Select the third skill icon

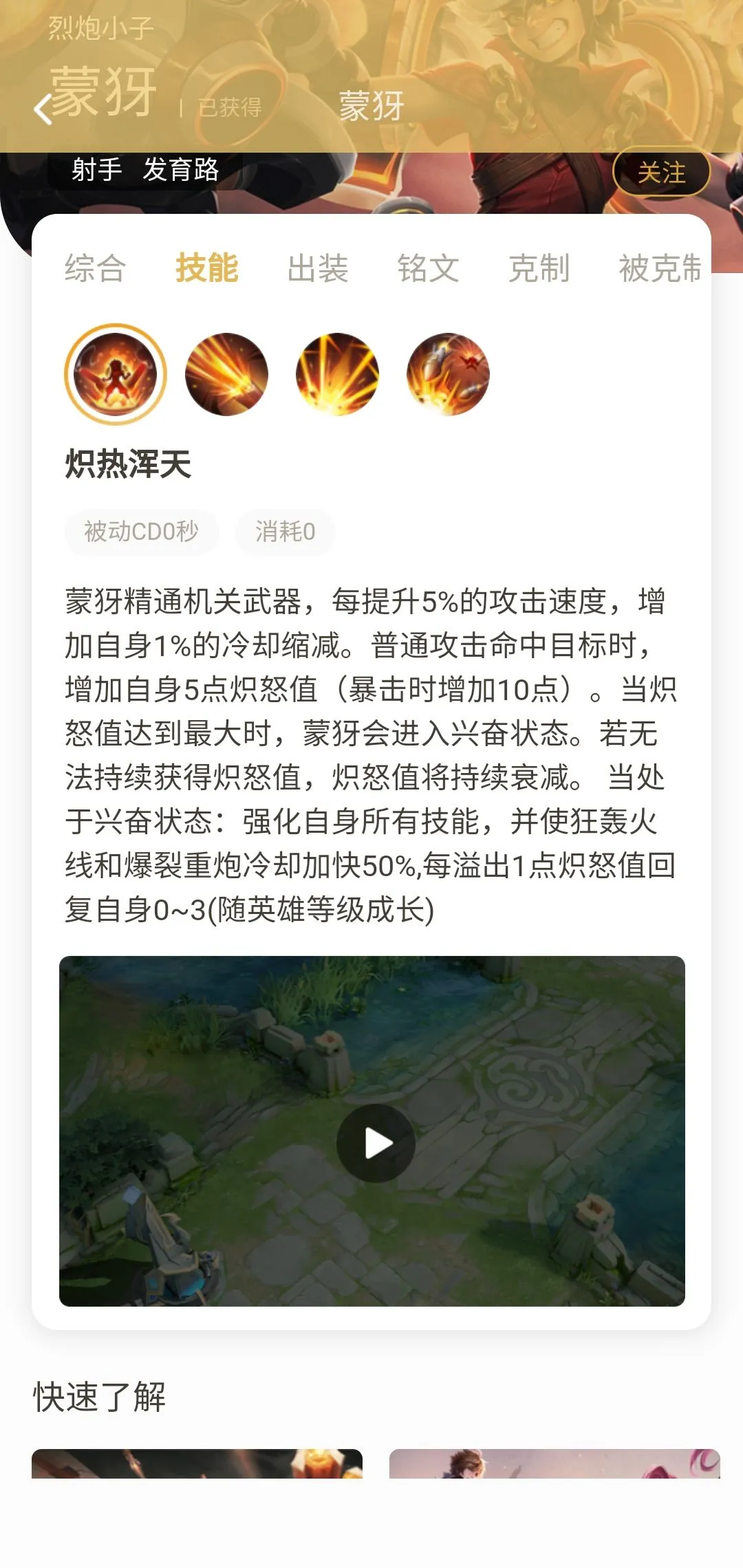[337, 375]
